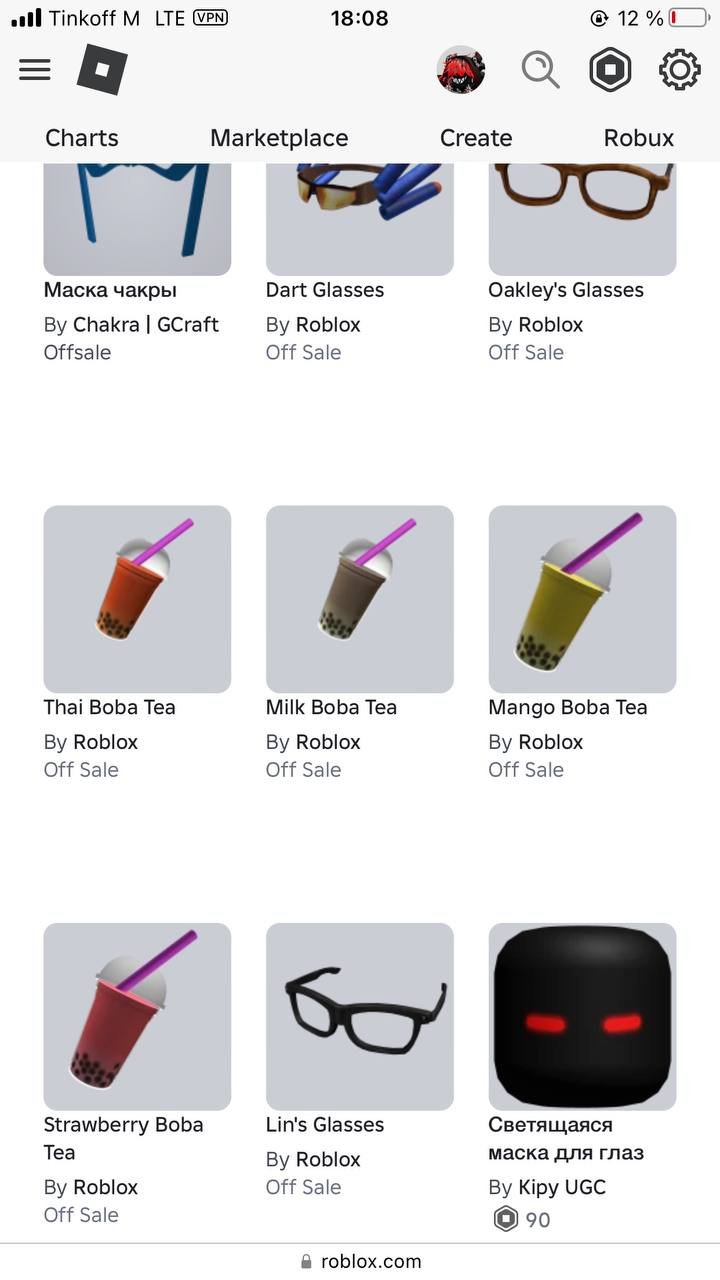Visit the Kipy UGC creator link
This screenshot has width=720, height=1280.
pos(562,1187)
